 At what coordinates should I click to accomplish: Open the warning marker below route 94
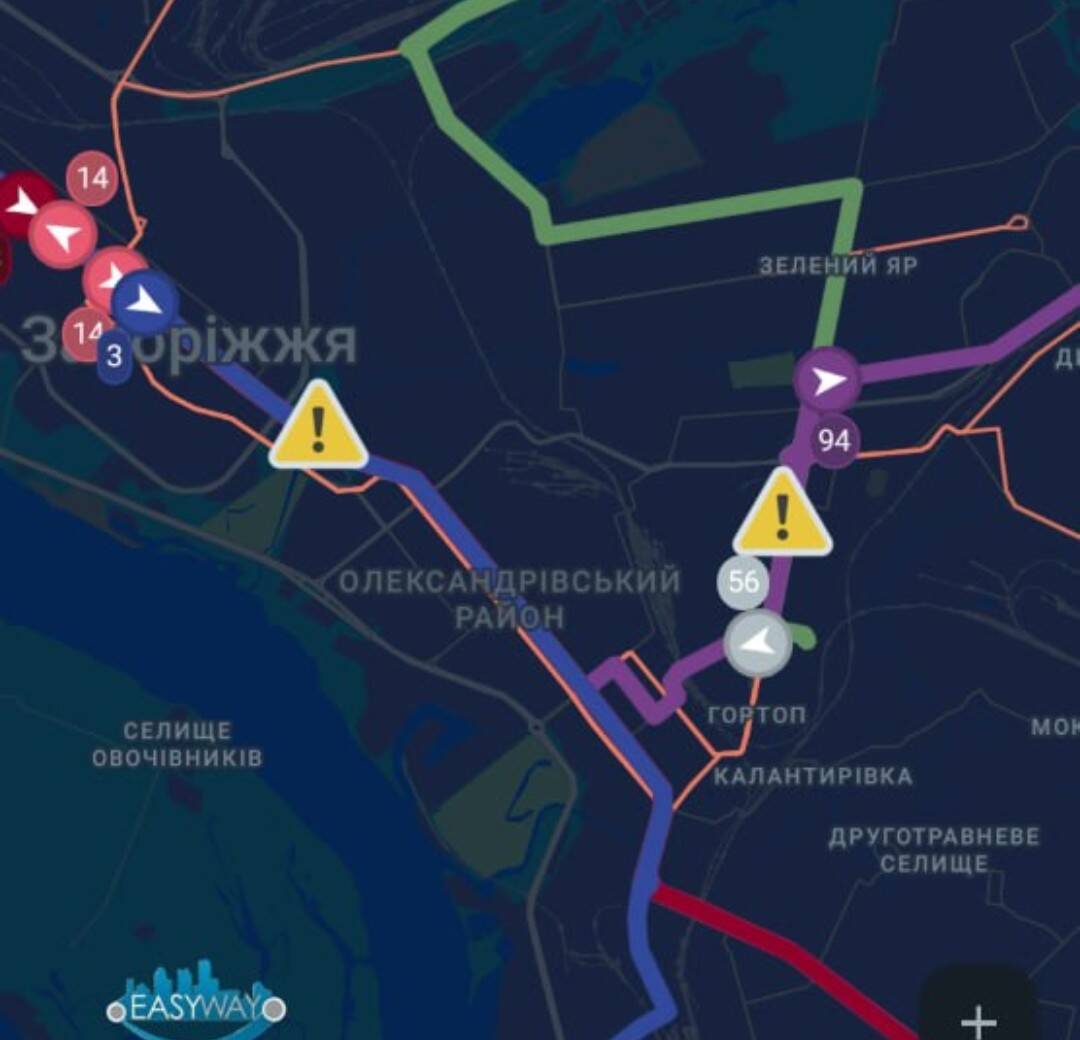[782, 517]
